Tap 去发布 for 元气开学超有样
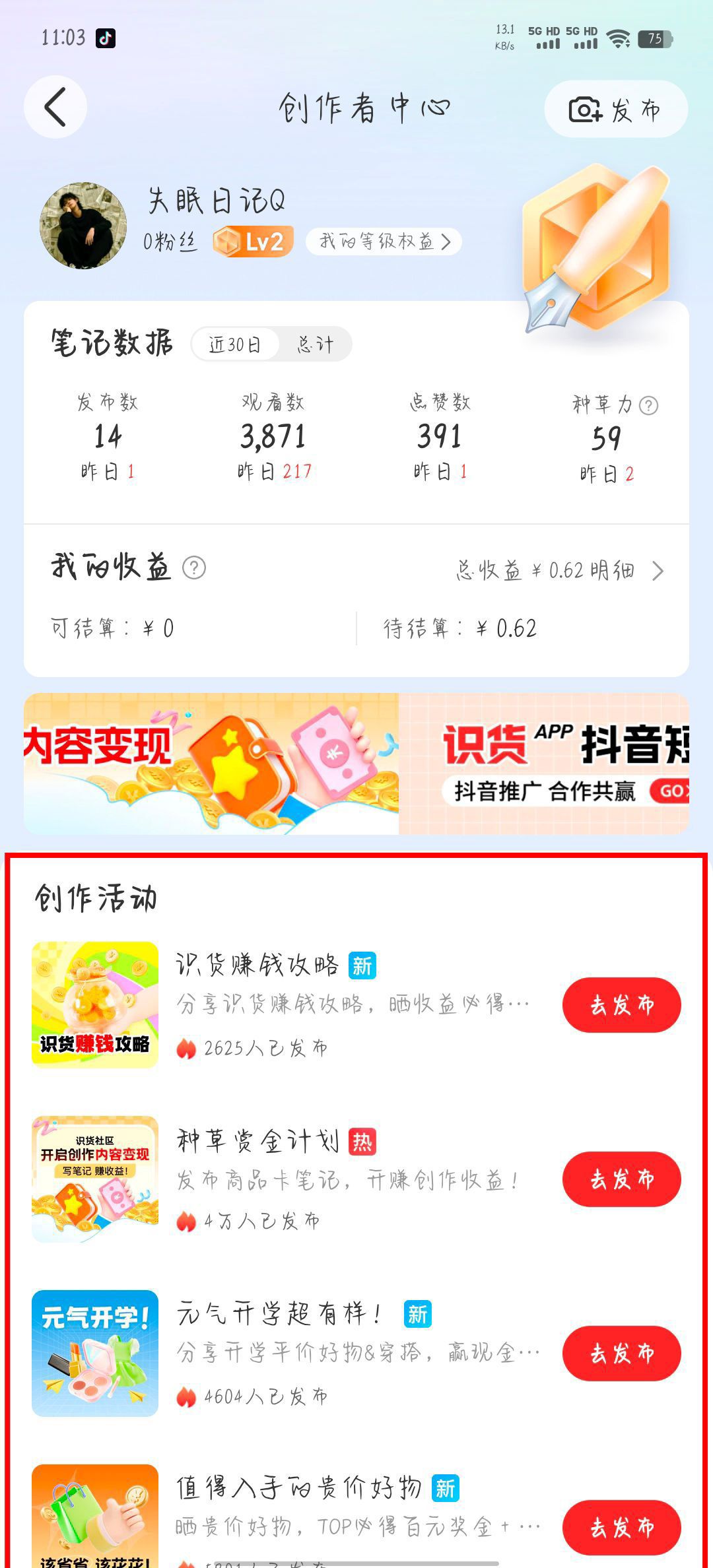 coord(621,1353)
